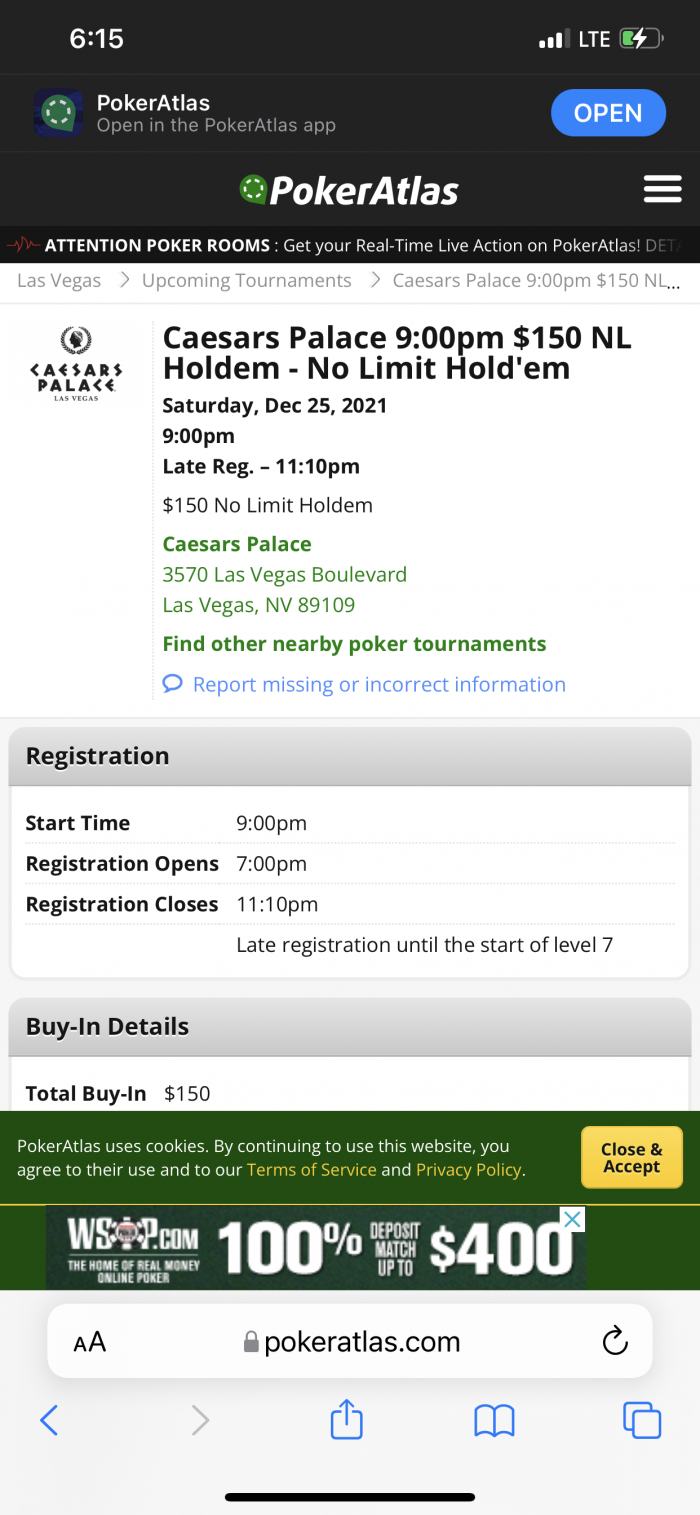This screenshot has width=700, height=1515.
Task: Open Upcoming Tournaments breadcrumb
Action: [x=247, y=281]
